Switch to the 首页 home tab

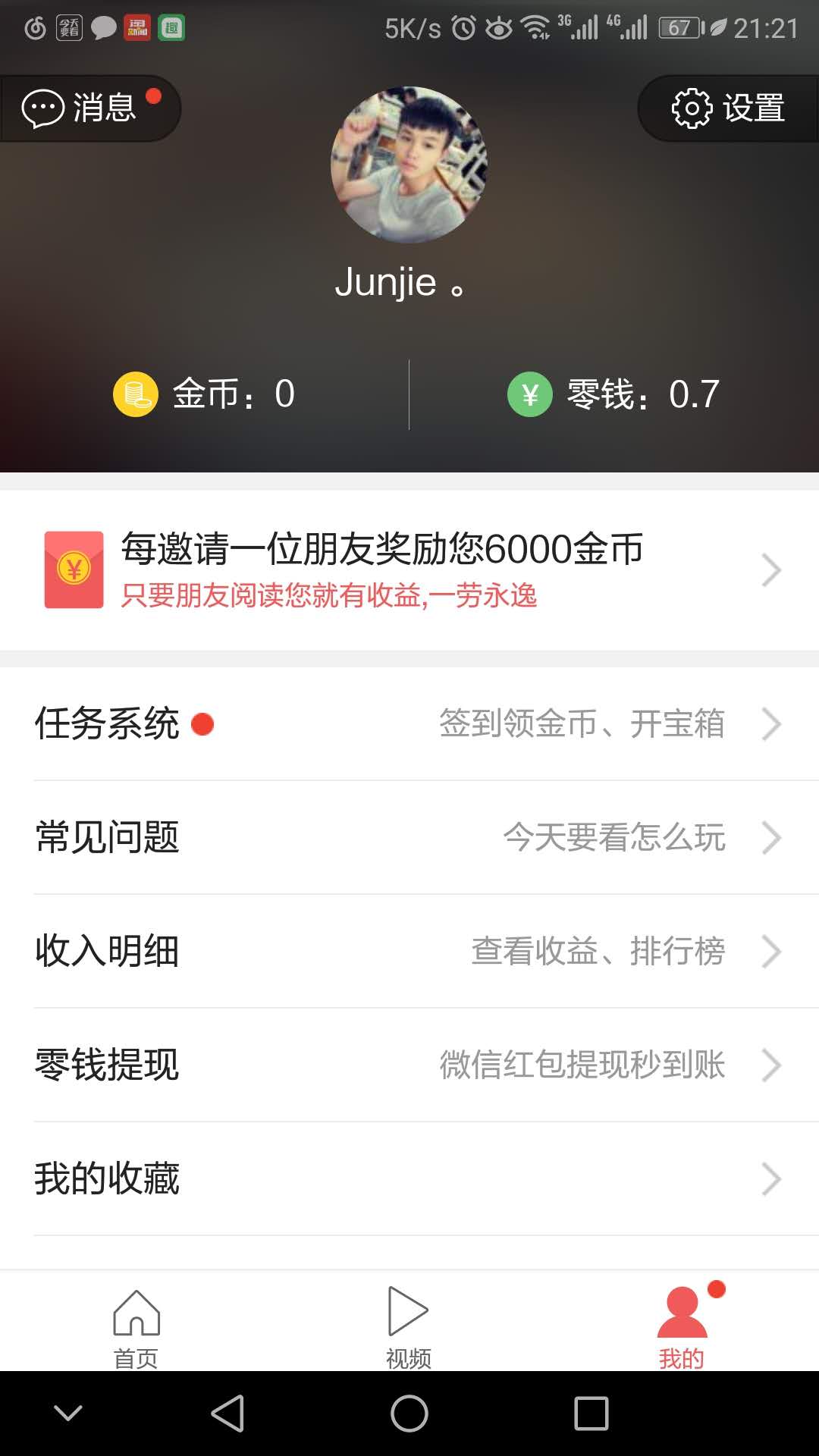[x=136, y=1326]
